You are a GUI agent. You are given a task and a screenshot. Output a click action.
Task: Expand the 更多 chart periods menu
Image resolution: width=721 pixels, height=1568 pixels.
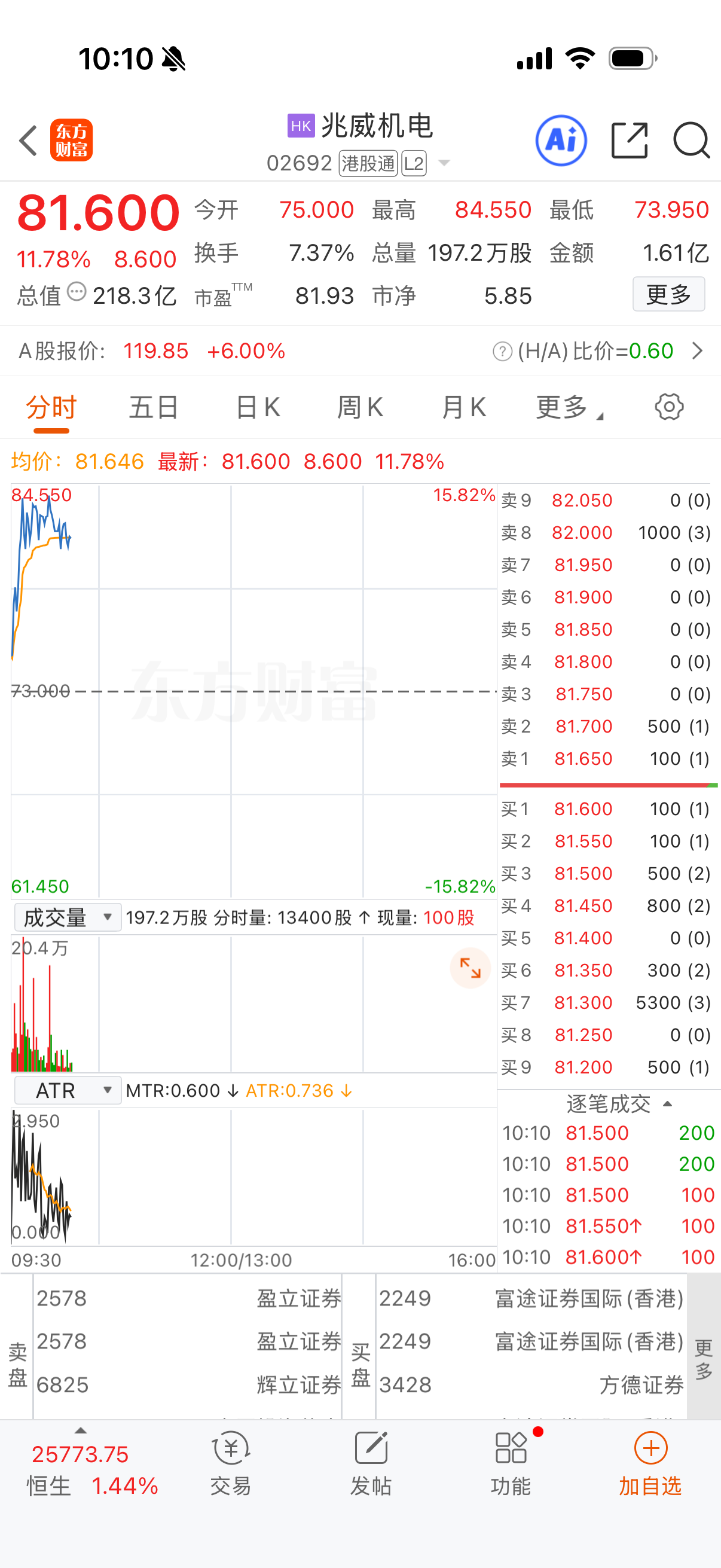coord(569,407)
